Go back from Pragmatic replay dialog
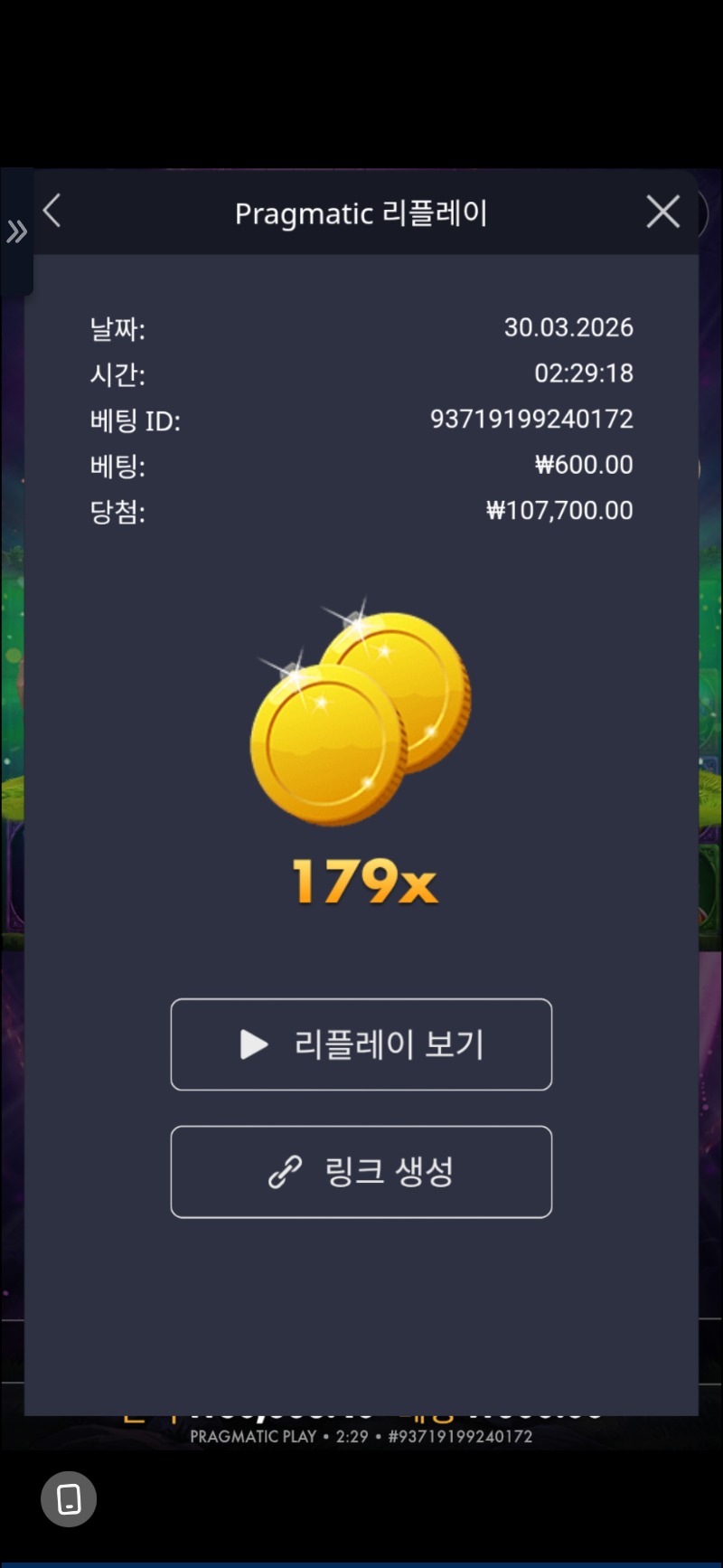The height and width of the screenshot is (1568, 723). click(52, 212)
